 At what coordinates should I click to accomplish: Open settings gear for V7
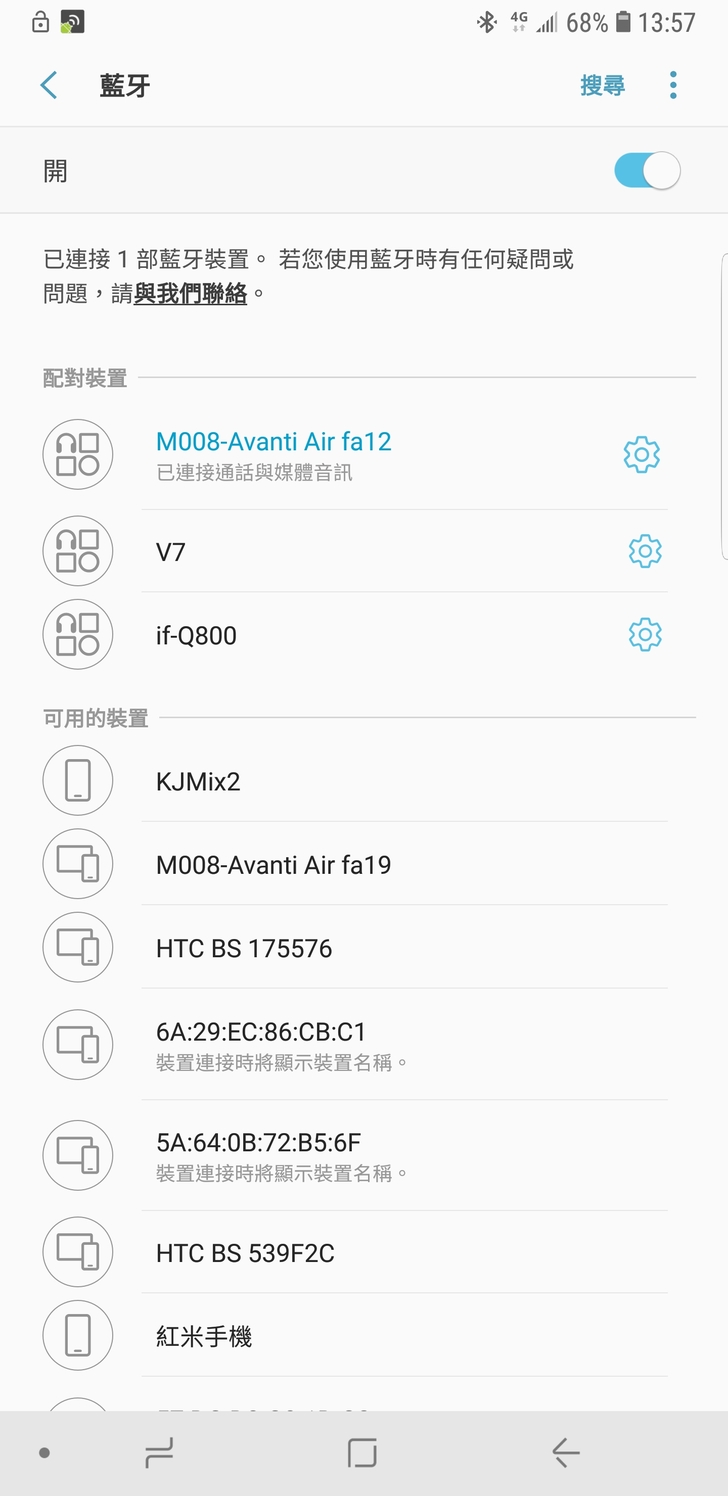(644, 551)
